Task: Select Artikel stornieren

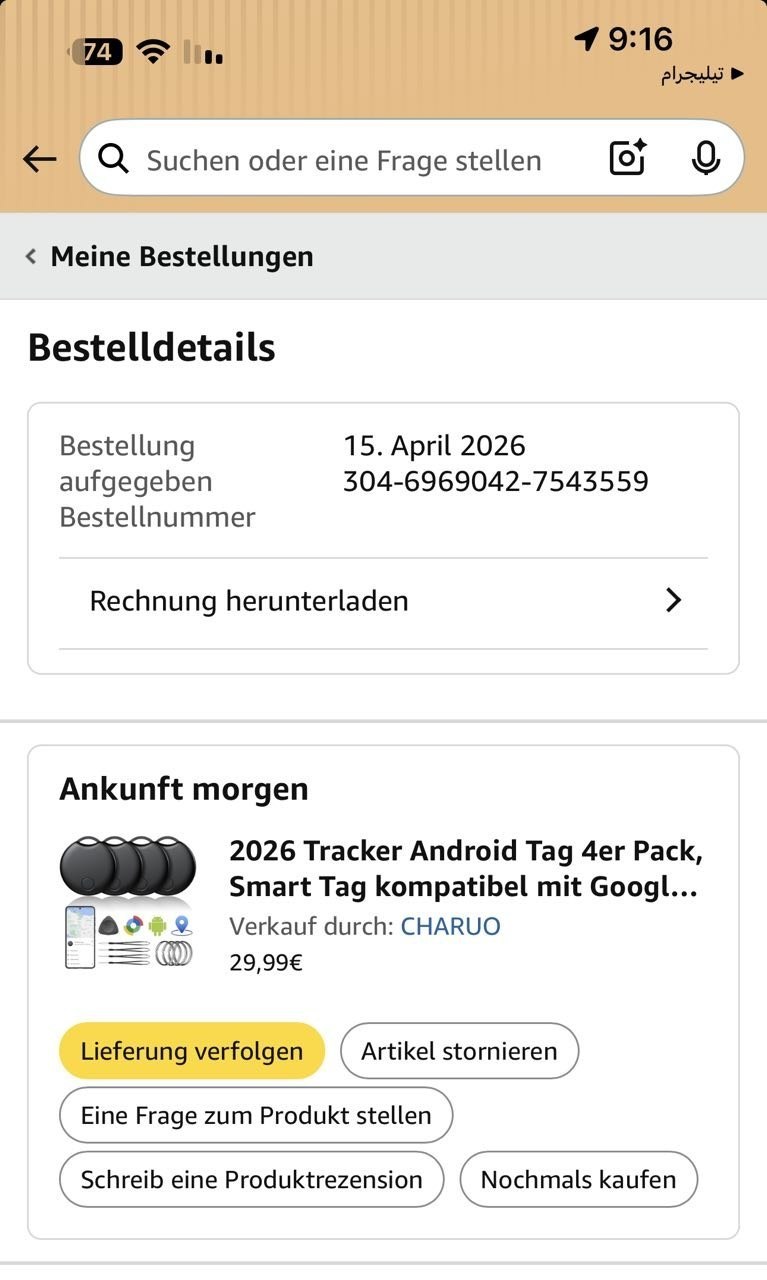Action: (x=459, y=1051)
